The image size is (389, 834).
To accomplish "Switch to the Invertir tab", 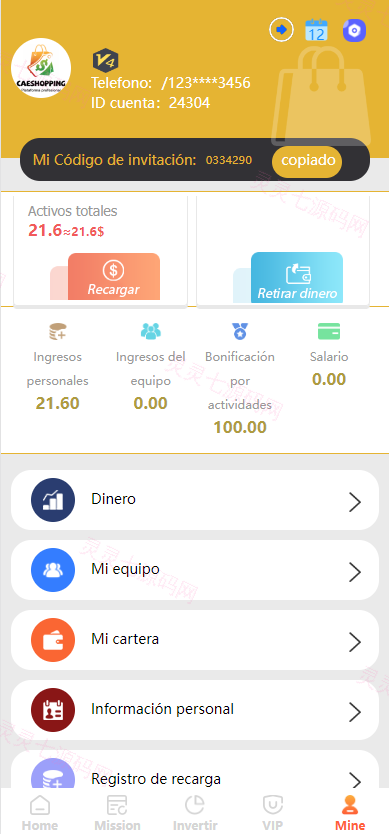I will (x=195, y=813).
